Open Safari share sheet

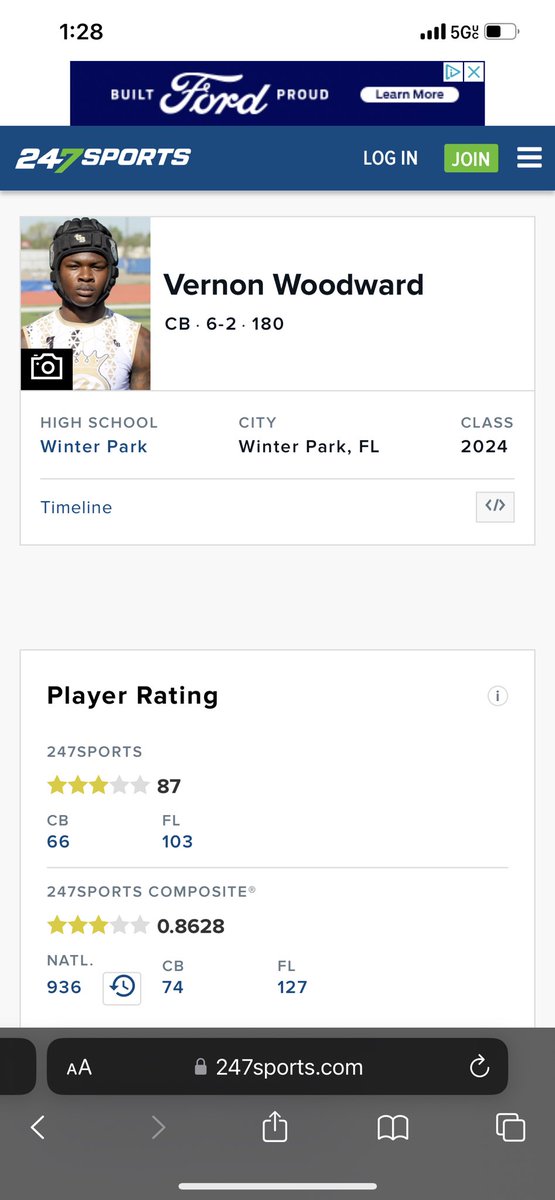[x=275, y=1128]
